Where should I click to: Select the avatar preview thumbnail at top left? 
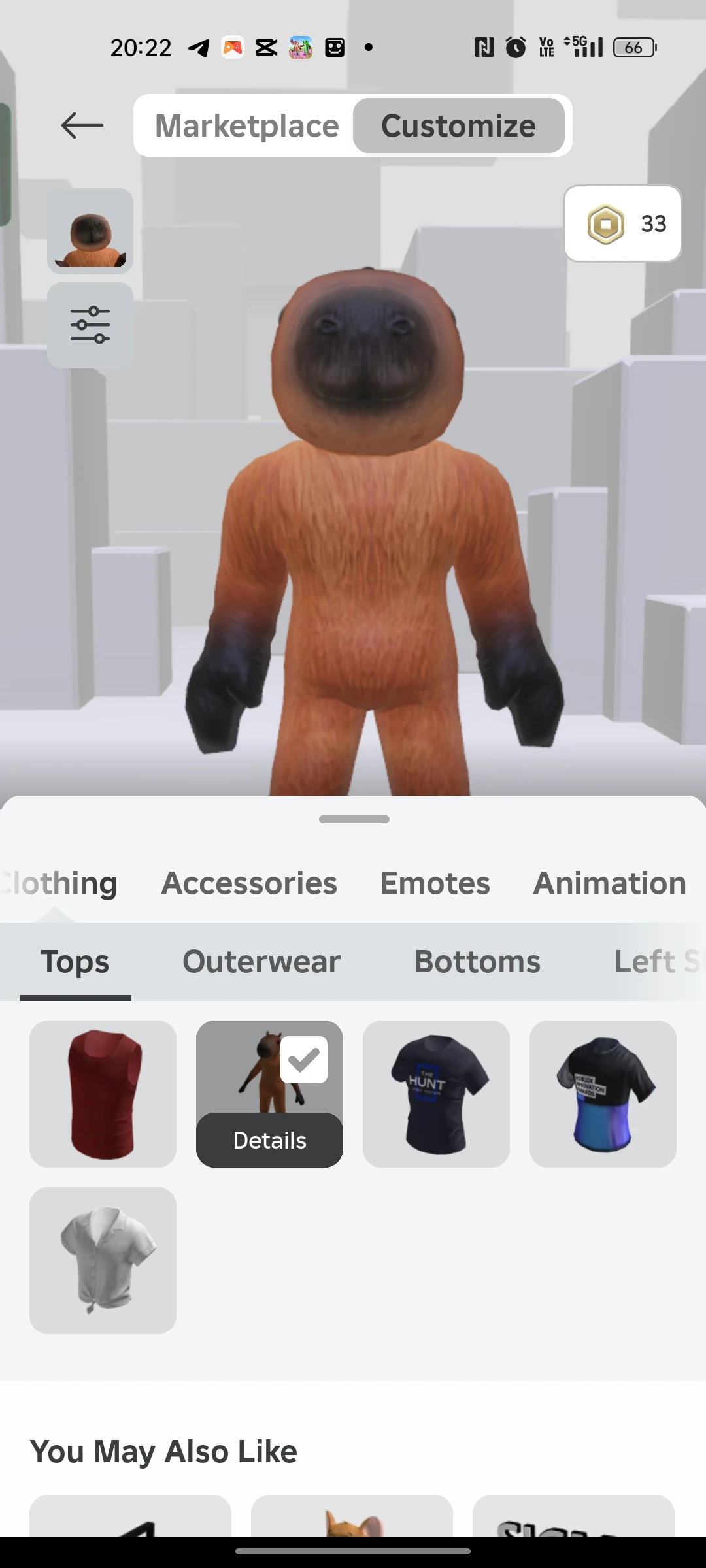point(90,232)
